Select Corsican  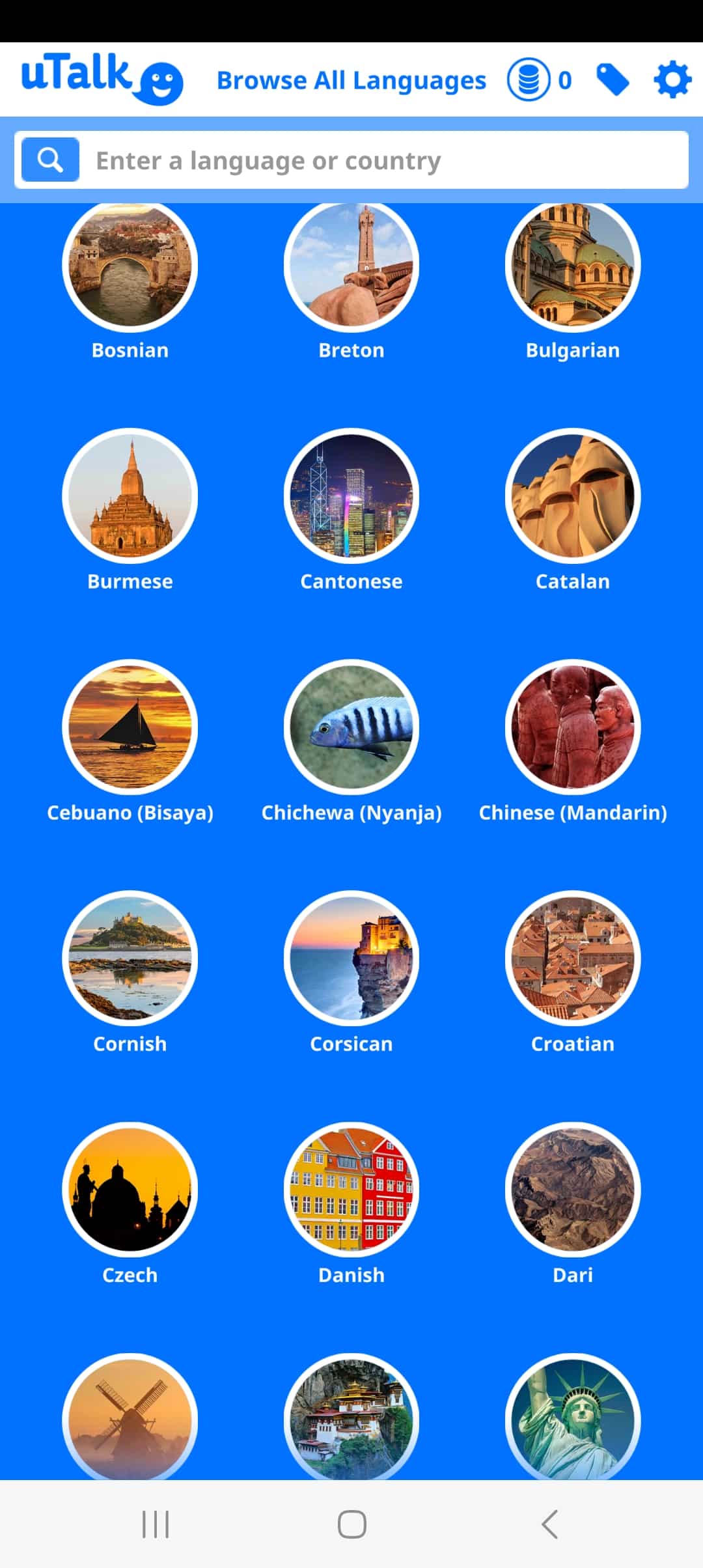tap(351, 959)
